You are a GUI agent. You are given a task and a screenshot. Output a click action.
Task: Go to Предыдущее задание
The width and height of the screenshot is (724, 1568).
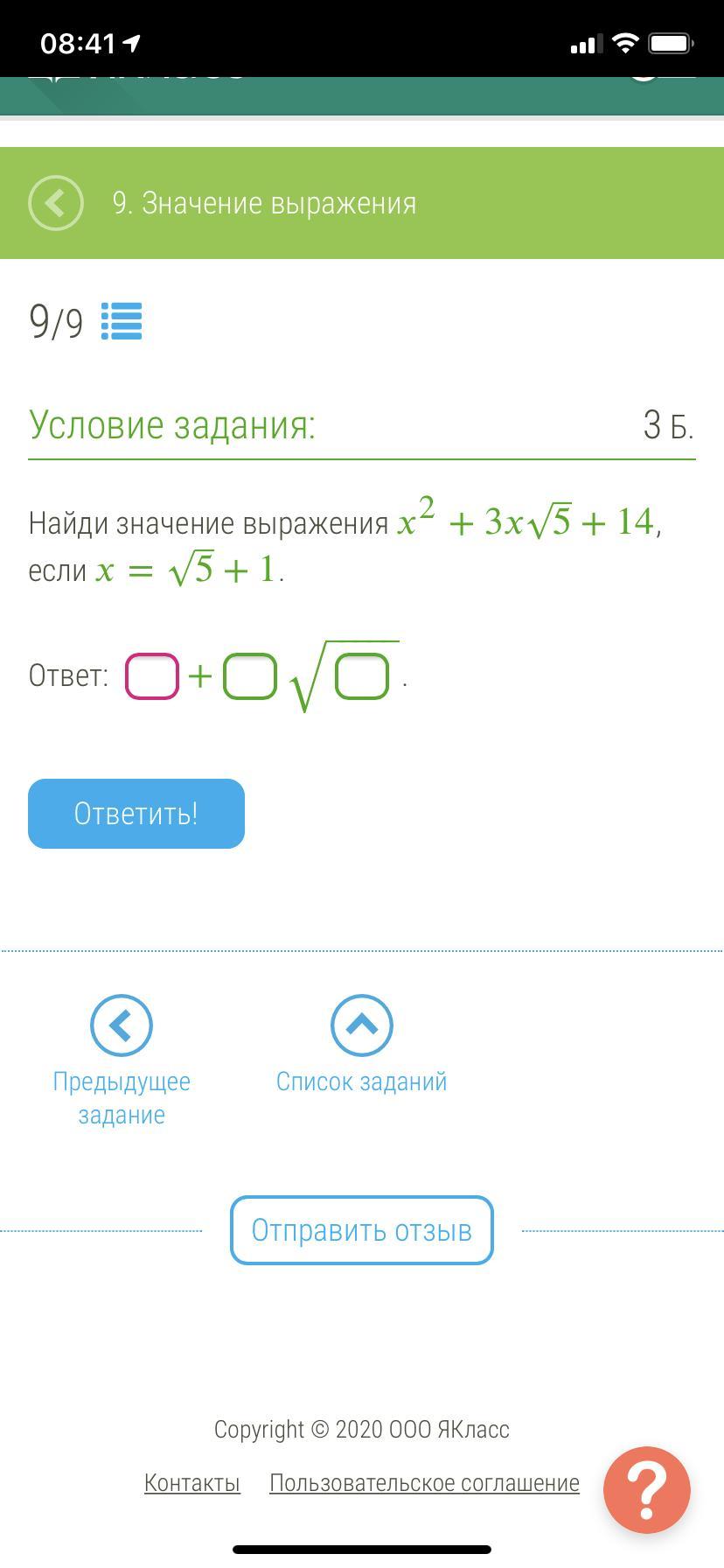coord(122,1025)
